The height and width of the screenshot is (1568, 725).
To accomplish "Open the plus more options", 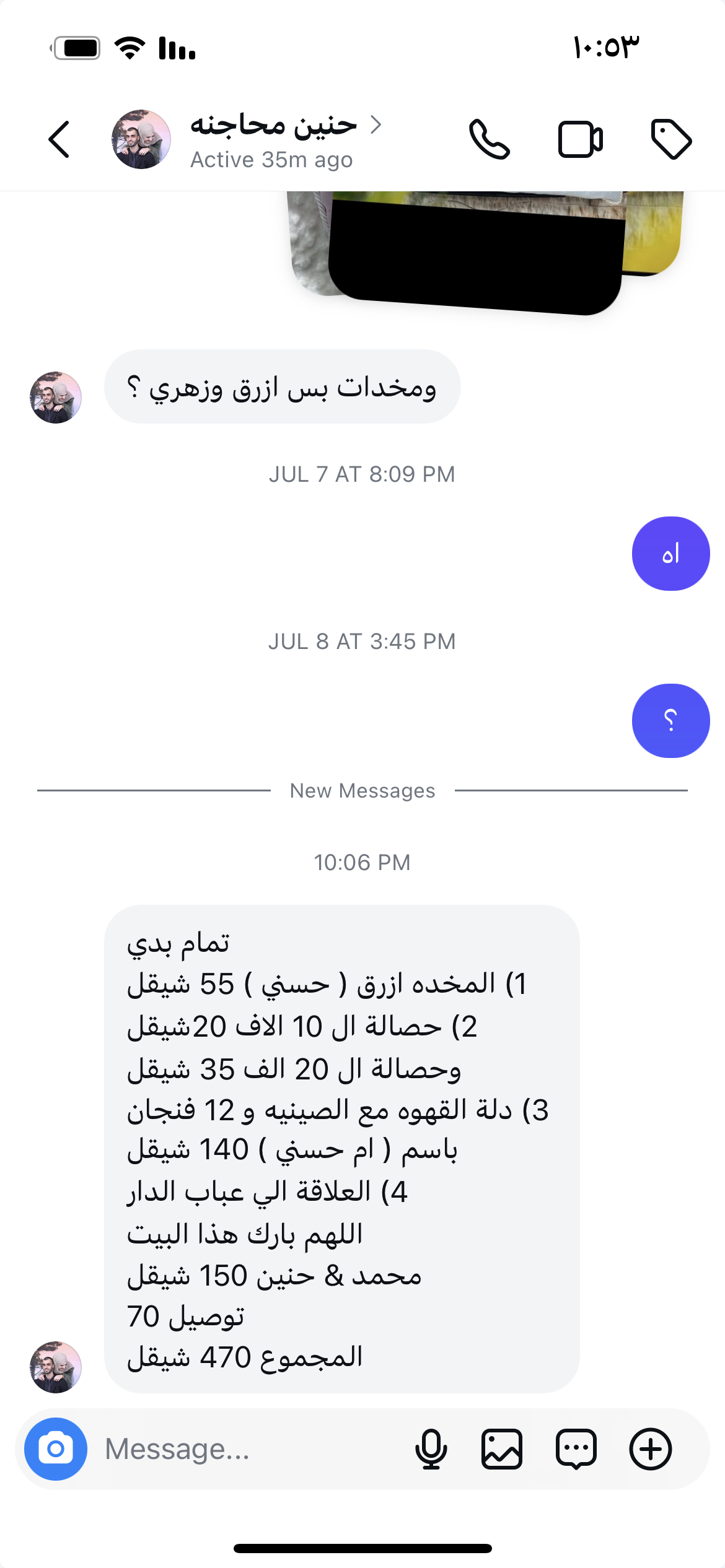I will [650, 1448].
